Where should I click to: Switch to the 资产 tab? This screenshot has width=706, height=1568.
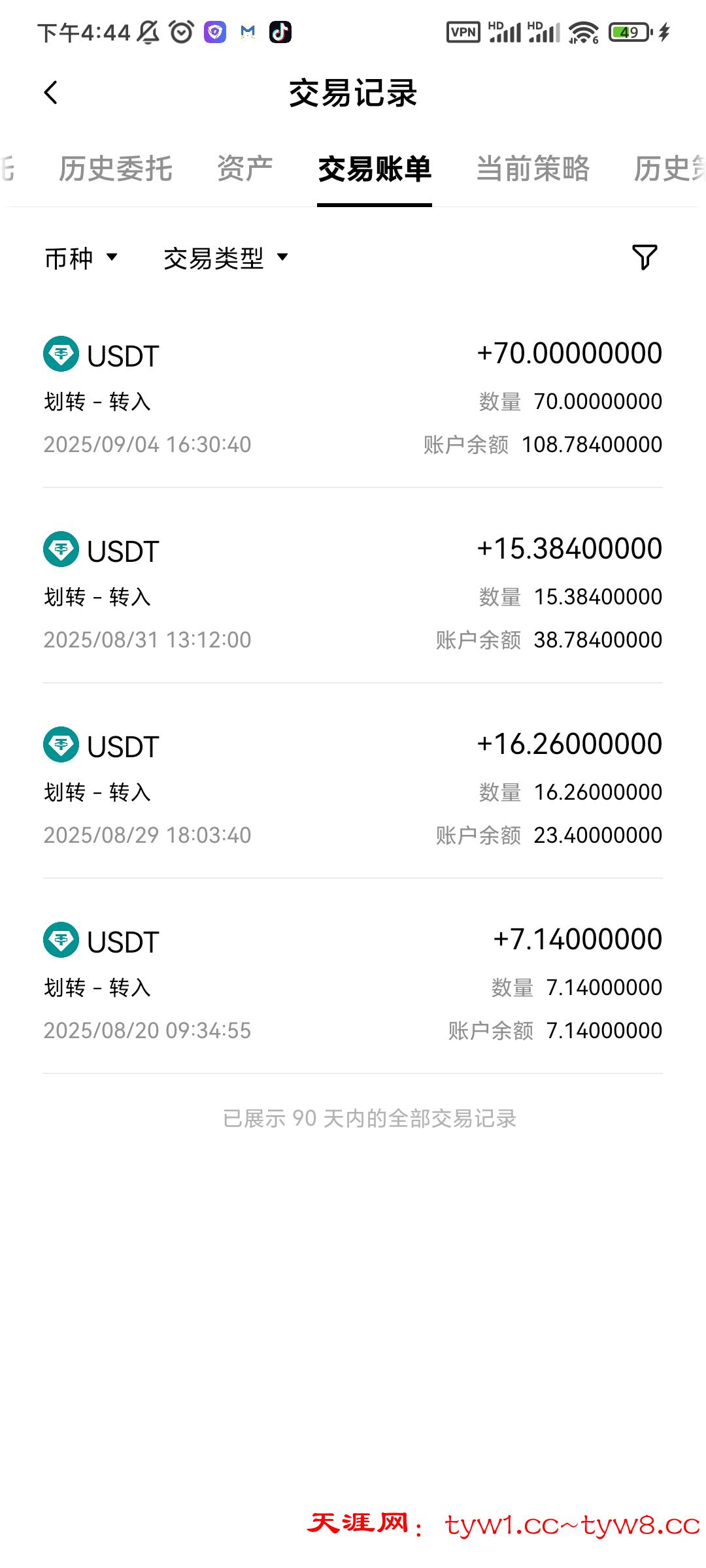[x=244, y=169]
